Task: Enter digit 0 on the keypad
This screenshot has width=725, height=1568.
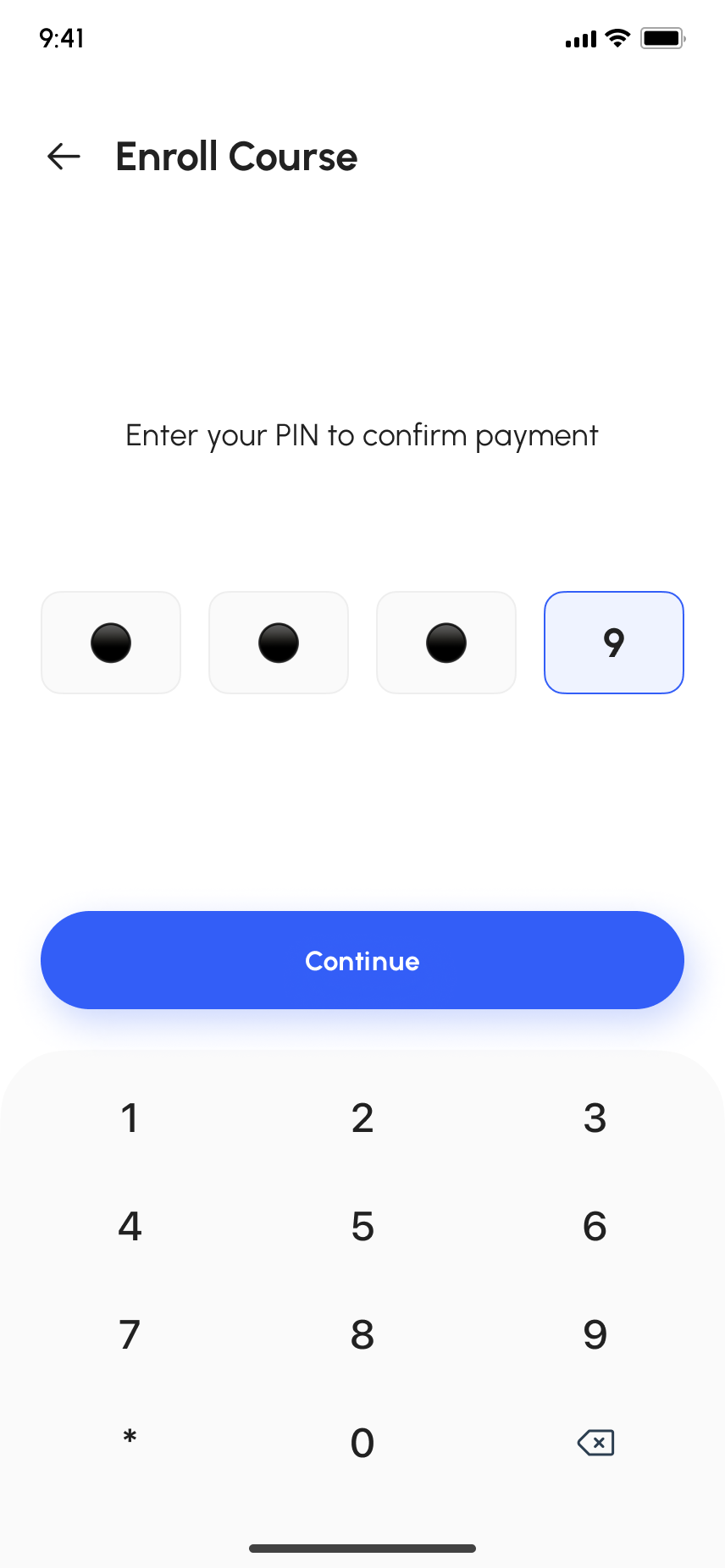Action: point(362,1443)
